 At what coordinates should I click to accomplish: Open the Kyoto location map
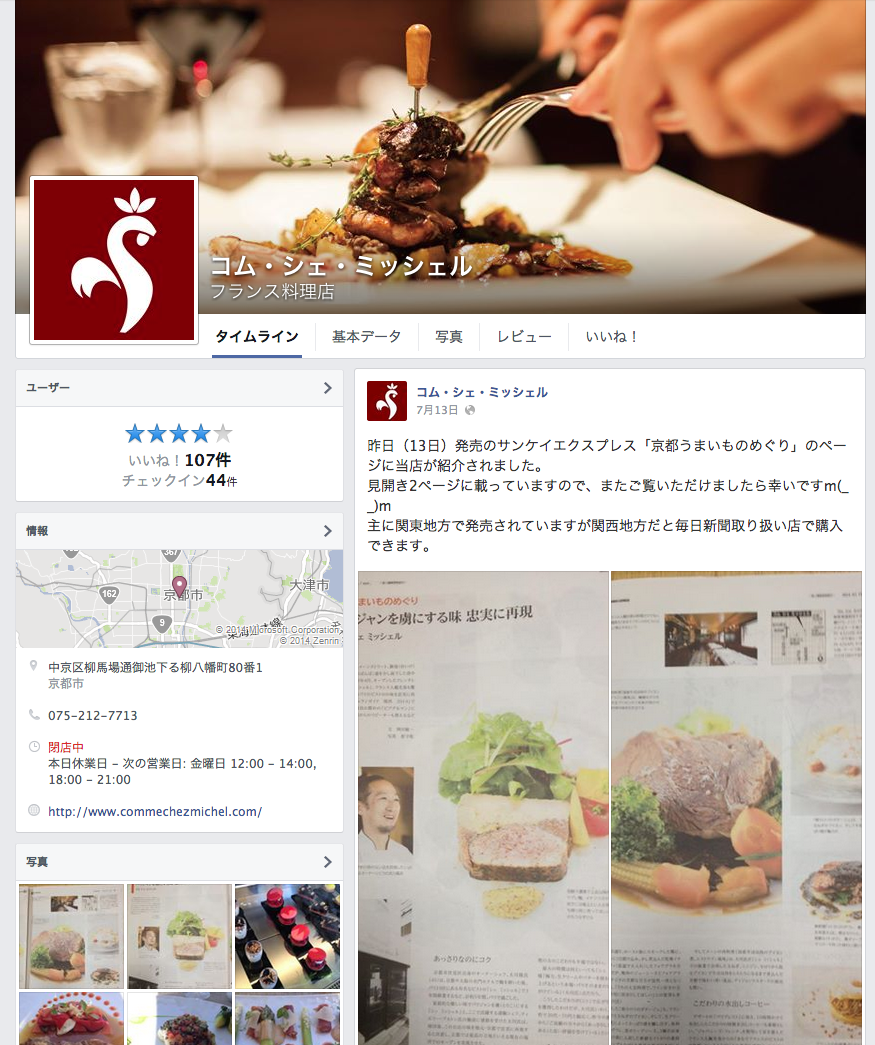point(179,598)
